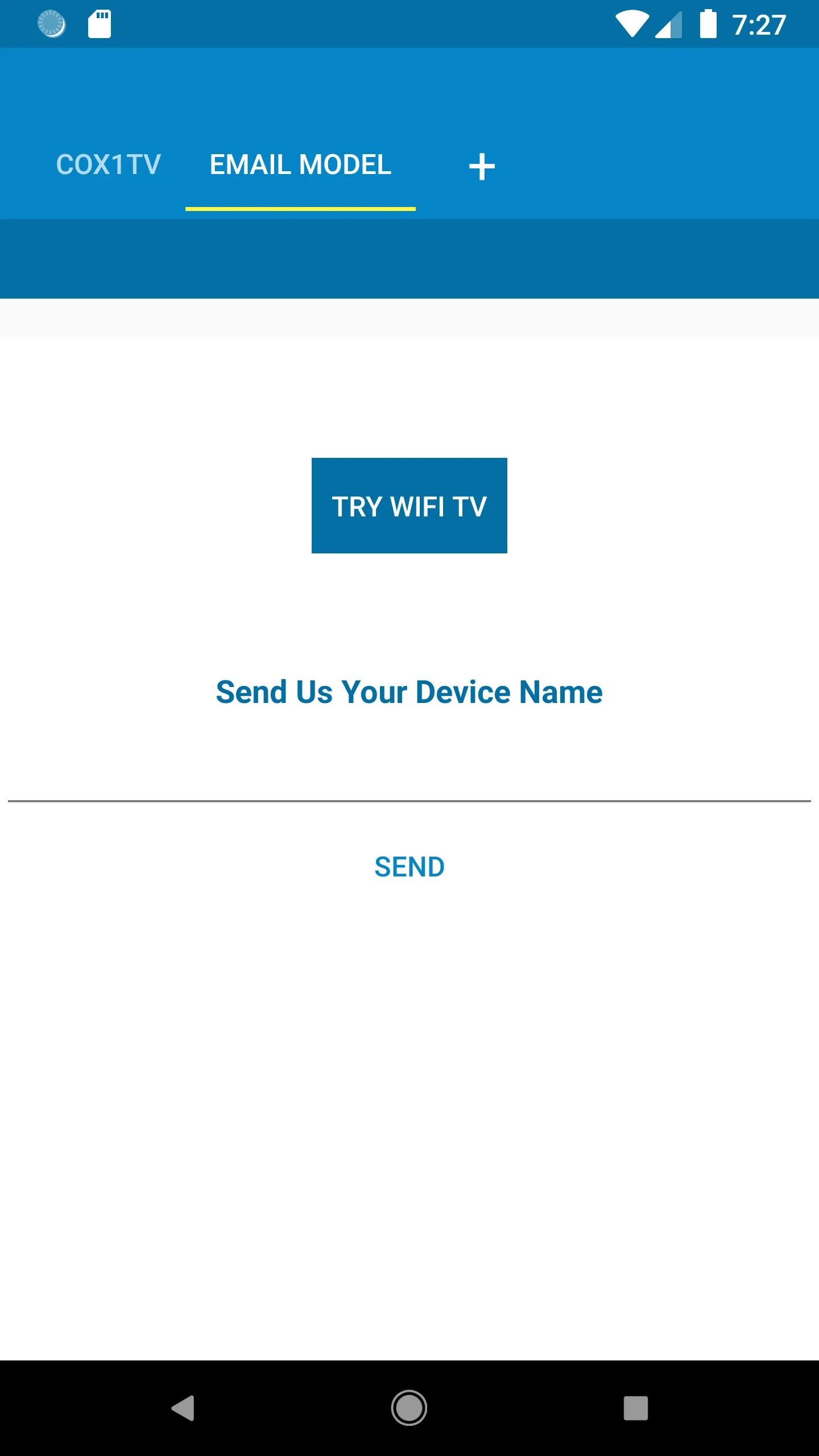Select the EMAIL MODEL tab
Viewport: 819px width, 1456px height.
[300, 165]
